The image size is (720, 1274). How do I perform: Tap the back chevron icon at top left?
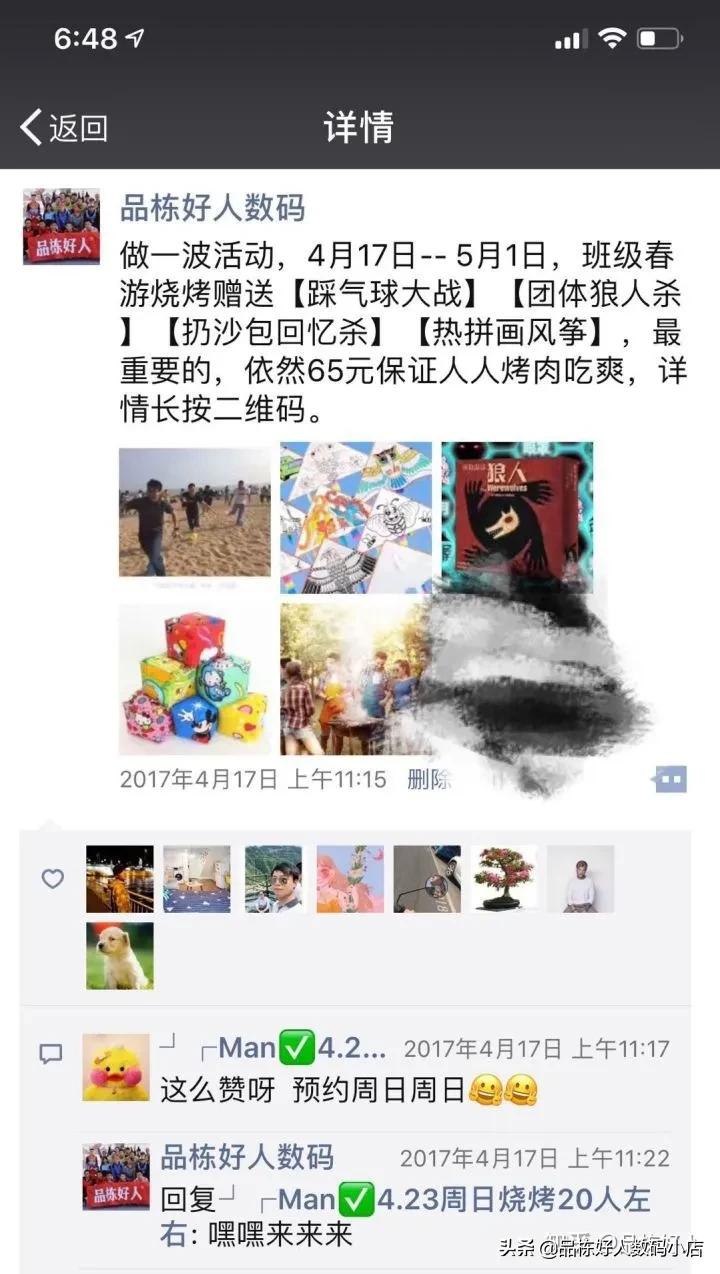(x=28, y=125)
